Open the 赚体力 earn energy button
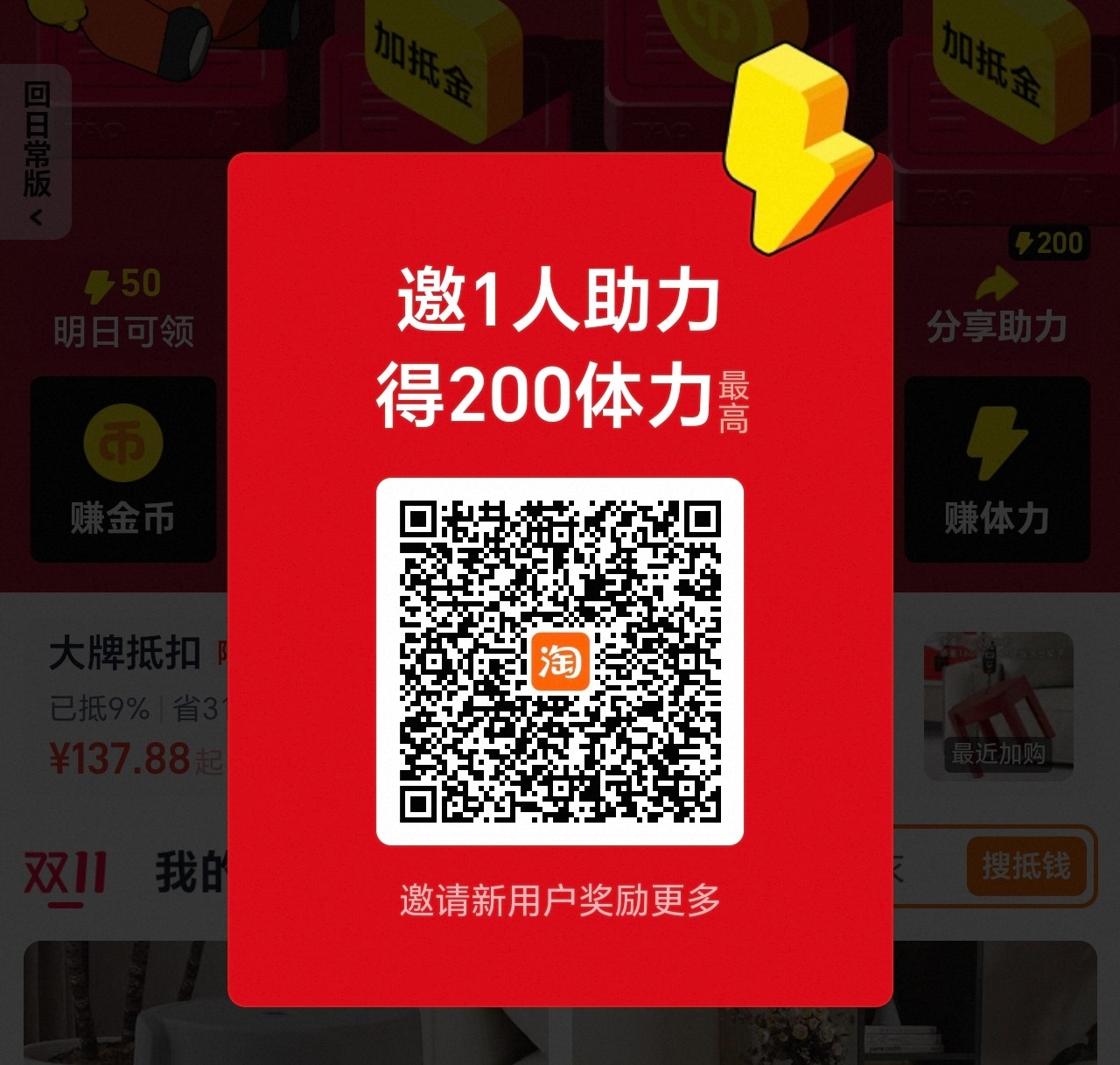 pyautogui.click(x=997, y=469)
